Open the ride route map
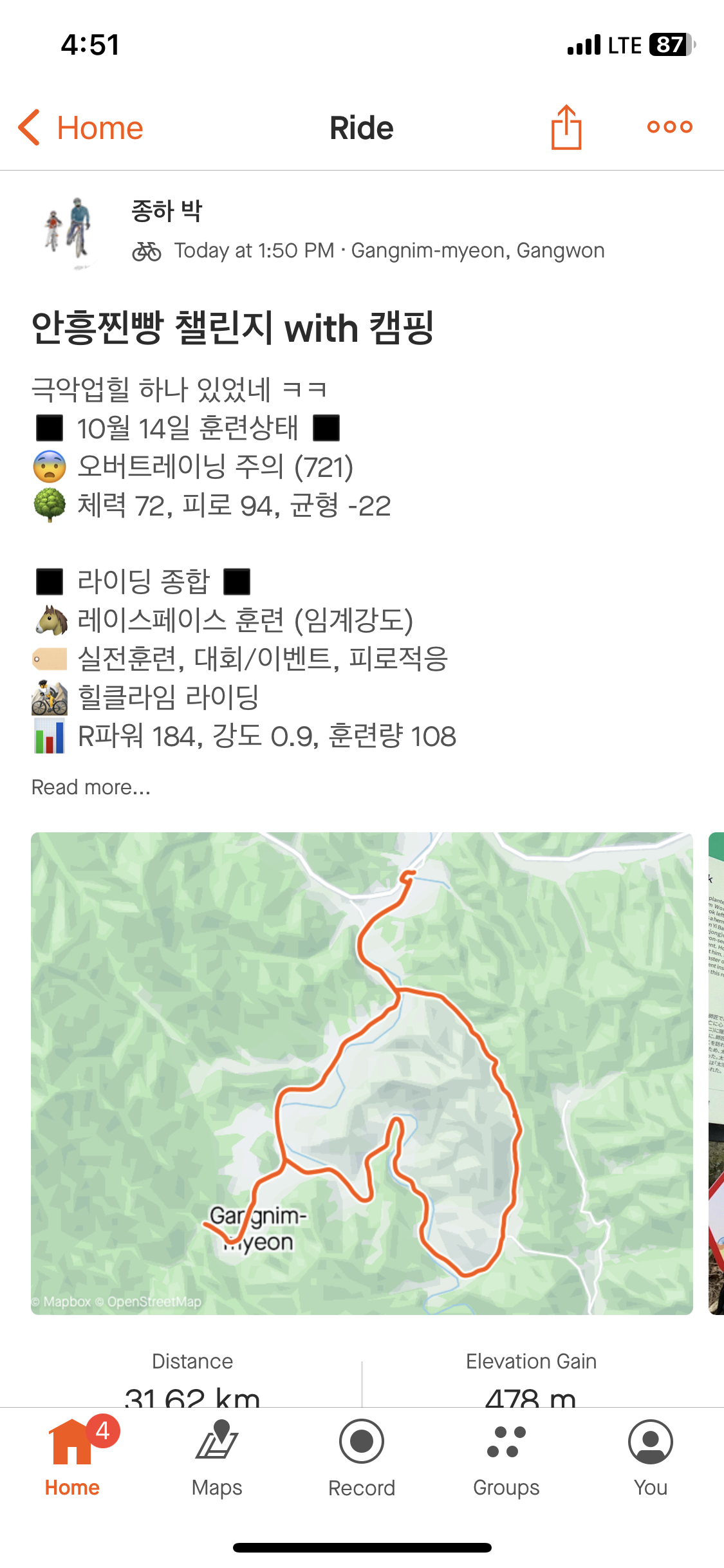Image resolution: width=724 pixels, height=1568 pixels. pyautogui.click(x=362, y=1073)
